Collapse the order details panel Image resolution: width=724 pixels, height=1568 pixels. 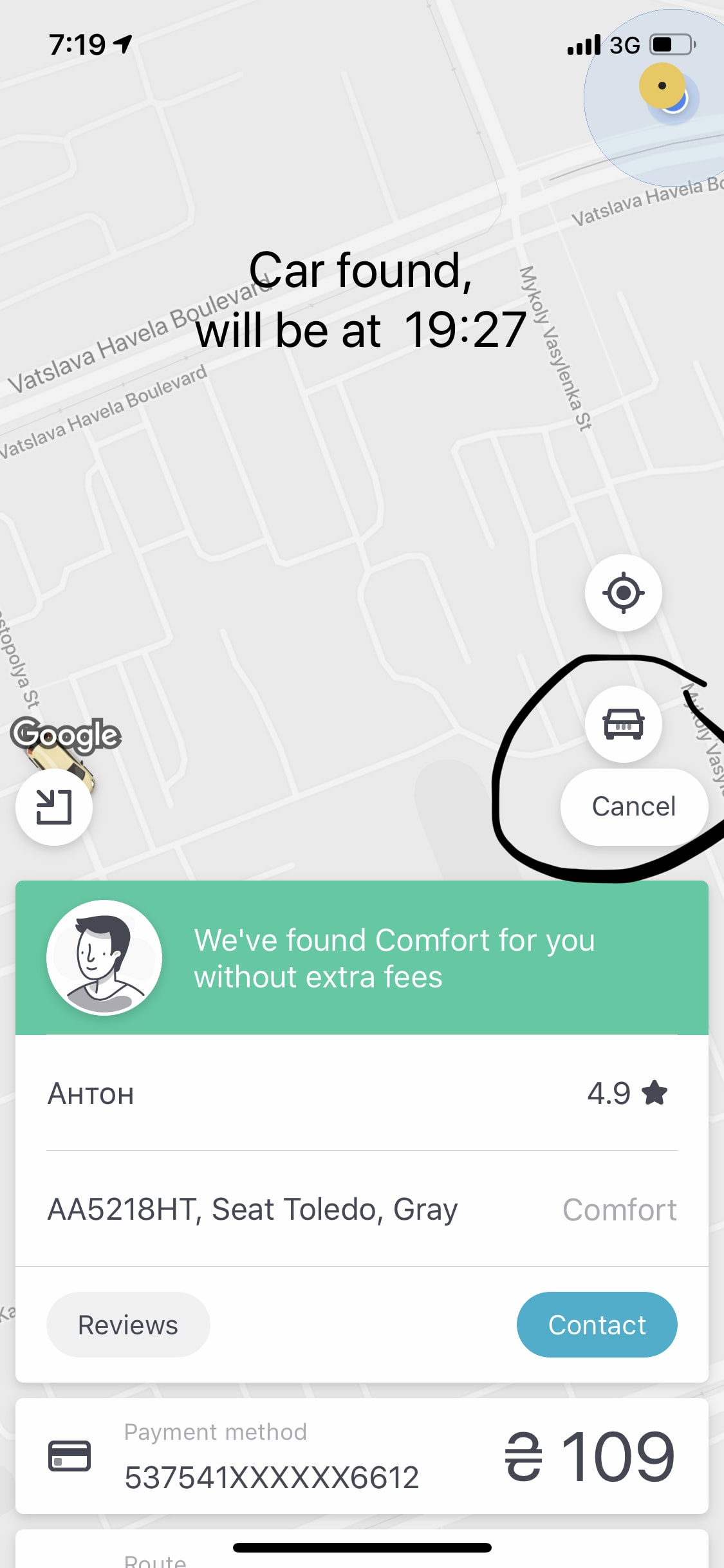click(x=54, y=807)
